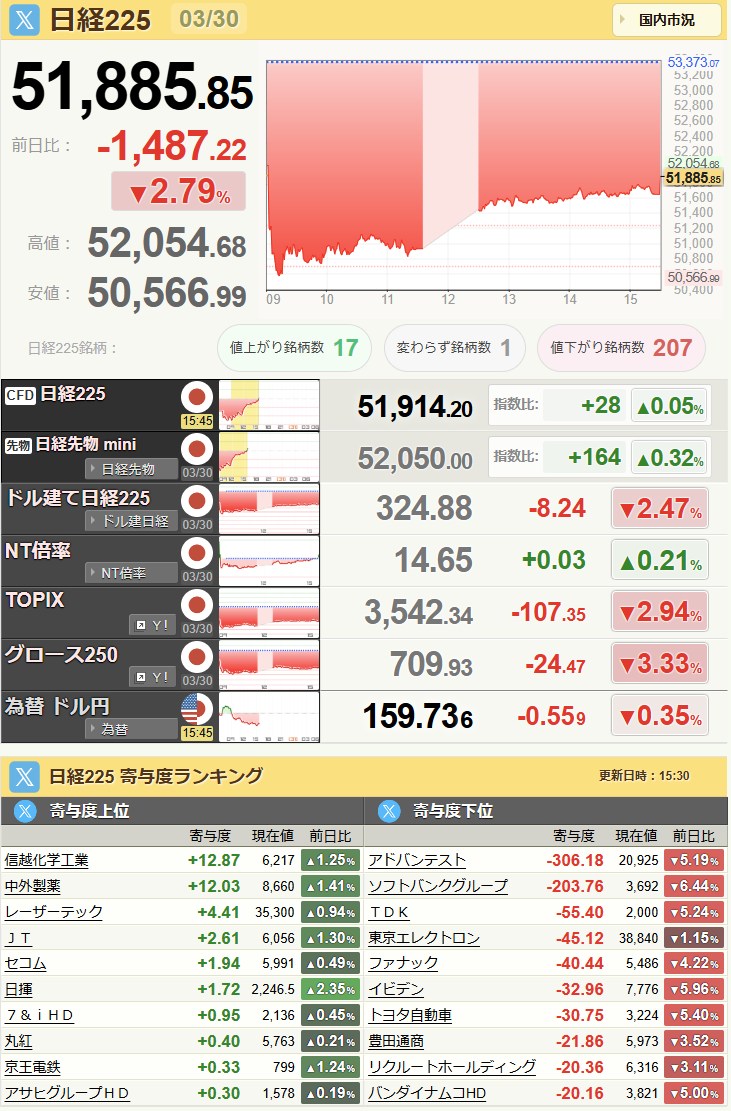731x1111 pixels.
Task: Open the リクルートホールディング stock link
Action: [x=452, y=1067]
